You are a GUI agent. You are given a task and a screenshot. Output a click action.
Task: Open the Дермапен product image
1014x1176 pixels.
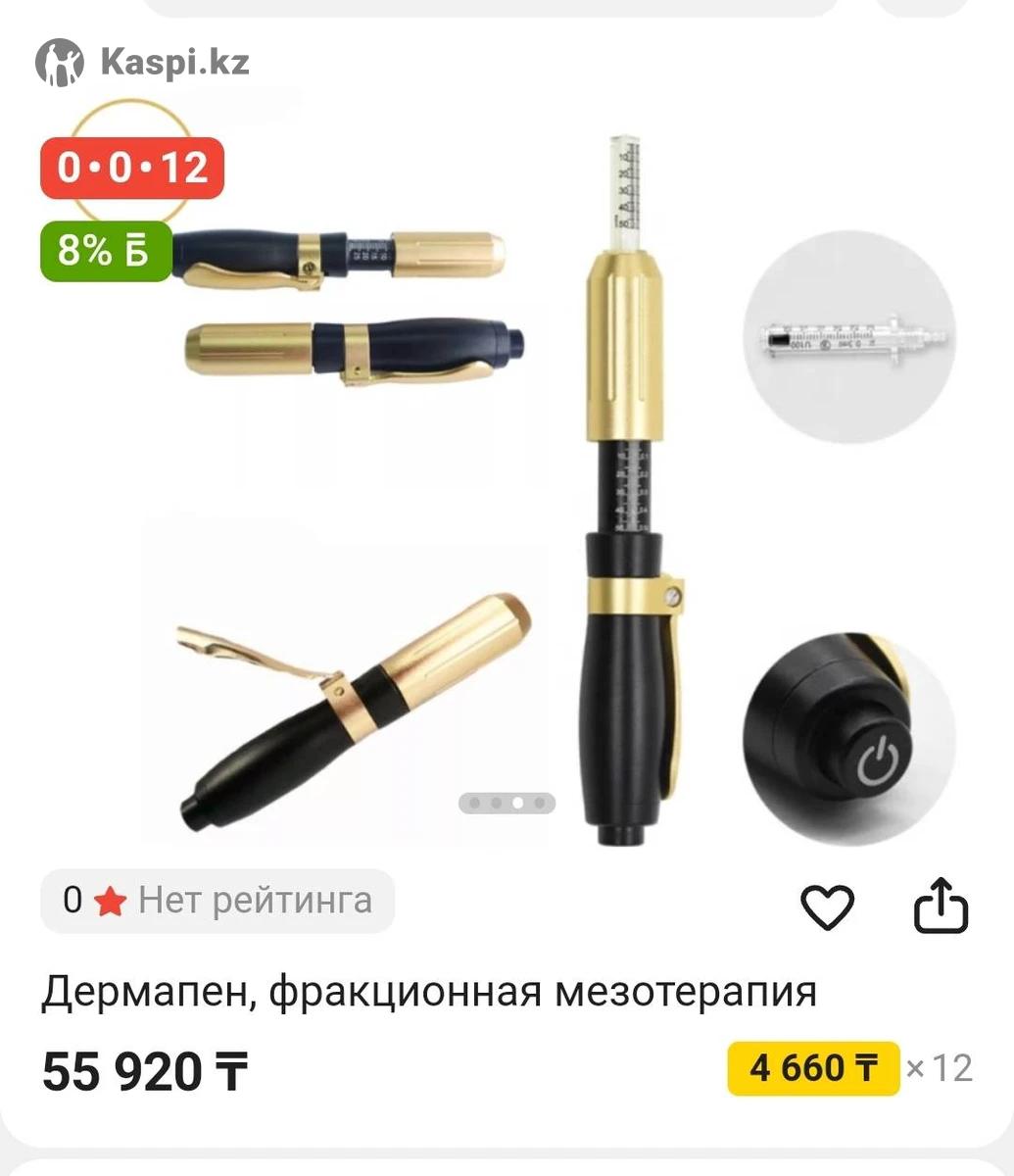coord(549,490)
